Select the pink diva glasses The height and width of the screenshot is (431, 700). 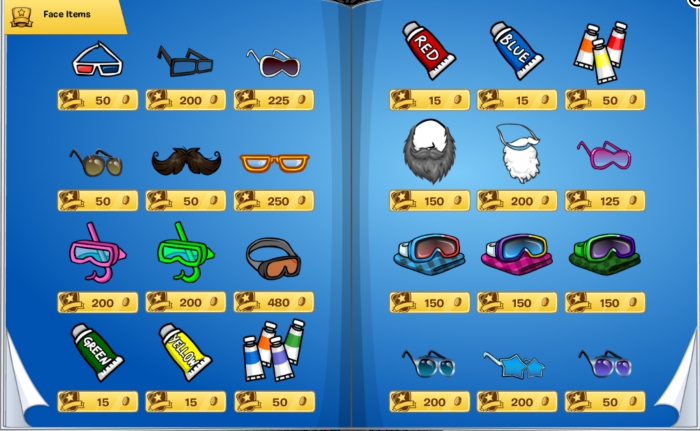click(604, 157)
